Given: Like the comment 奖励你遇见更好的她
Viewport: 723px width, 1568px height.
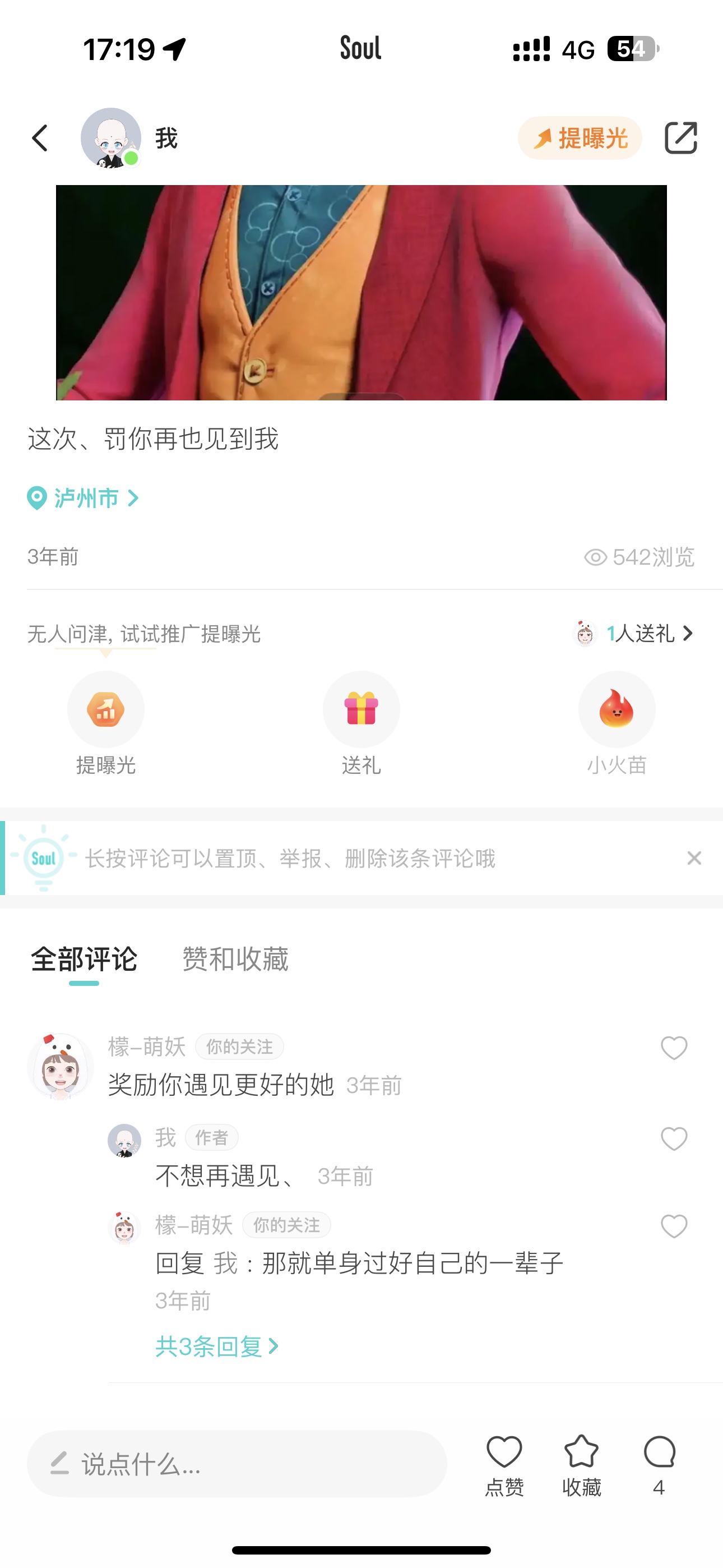Looking at the screenshot, I should coord(674,1048).
